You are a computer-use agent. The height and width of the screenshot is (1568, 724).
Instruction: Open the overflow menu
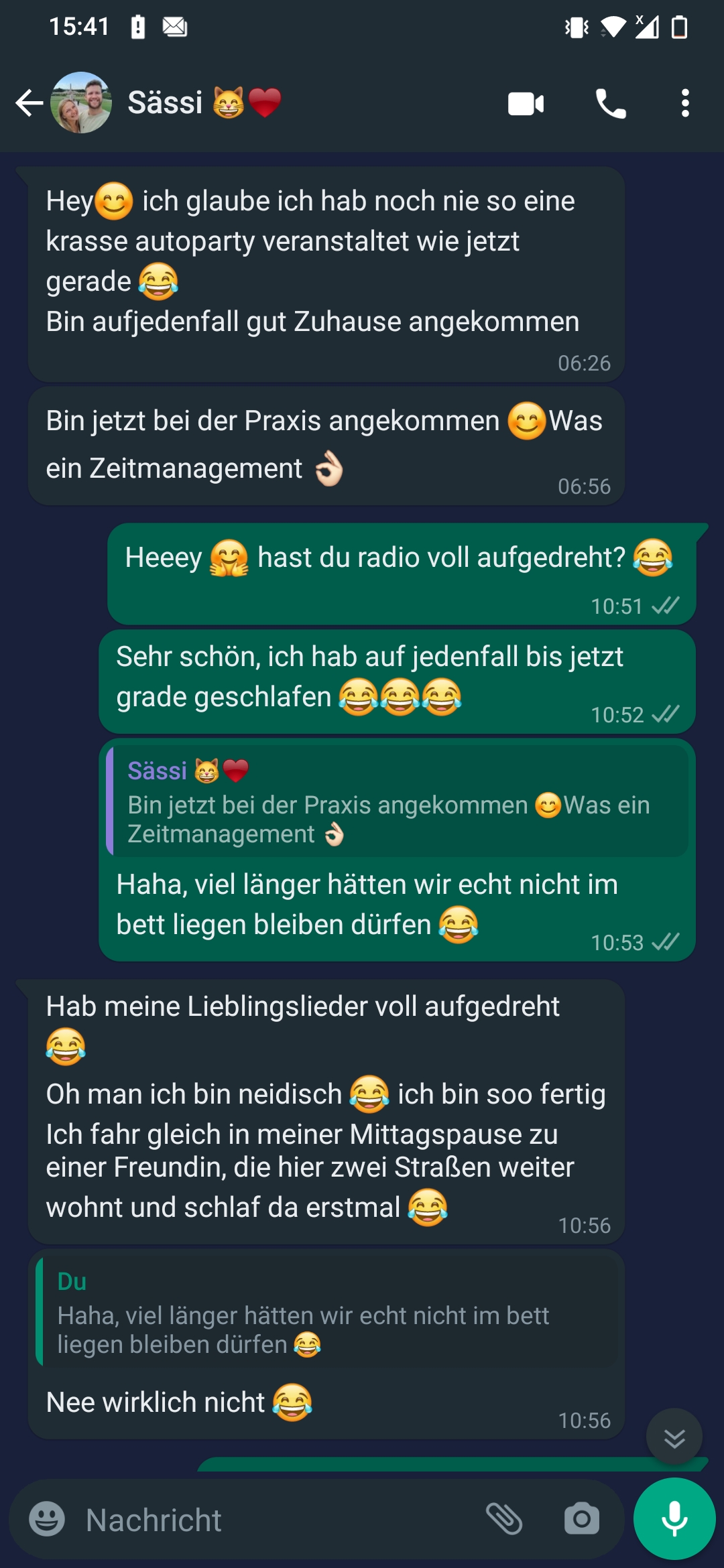pos(684,104)
